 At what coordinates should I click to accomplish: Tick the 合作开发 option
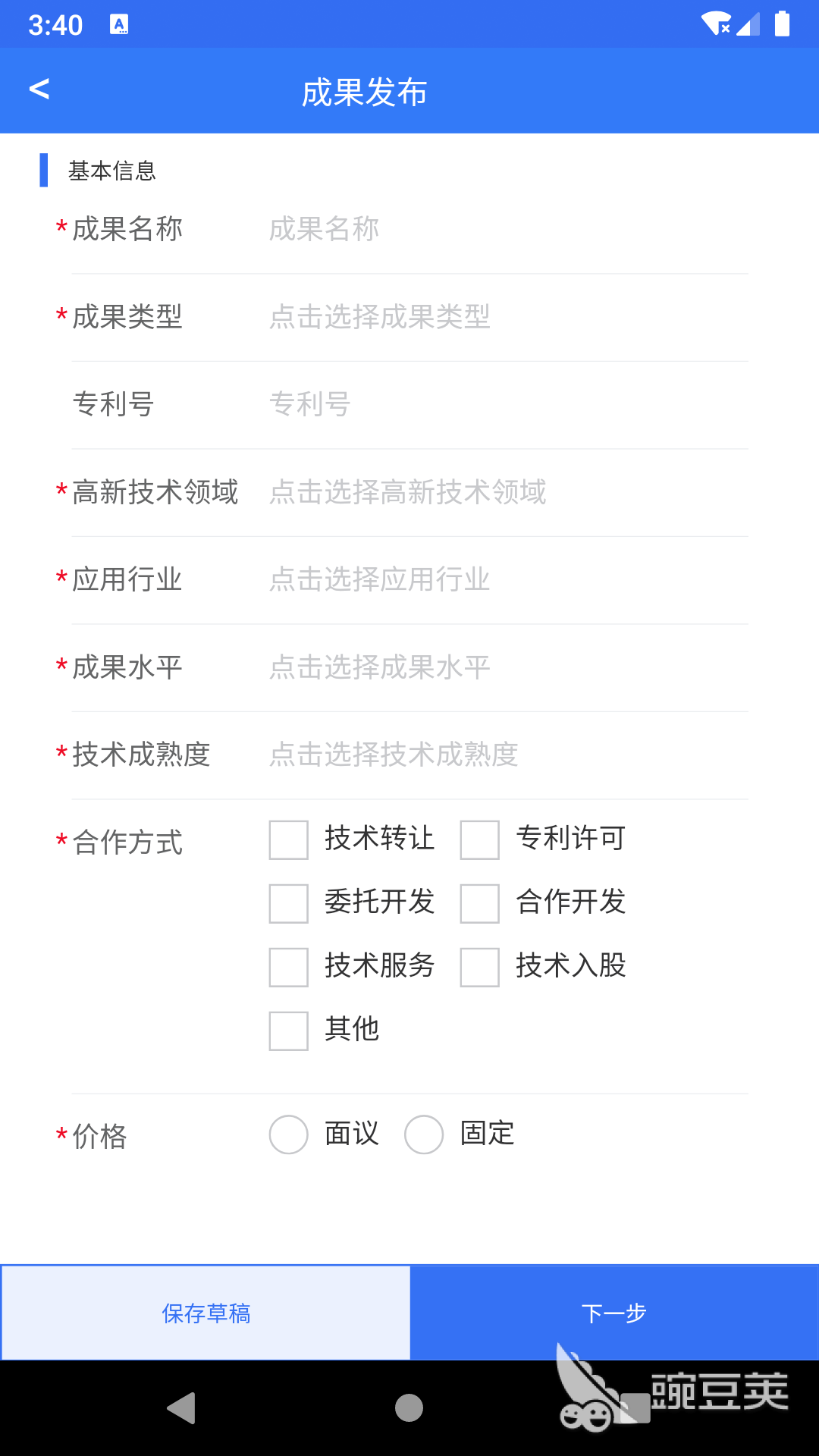479,903
